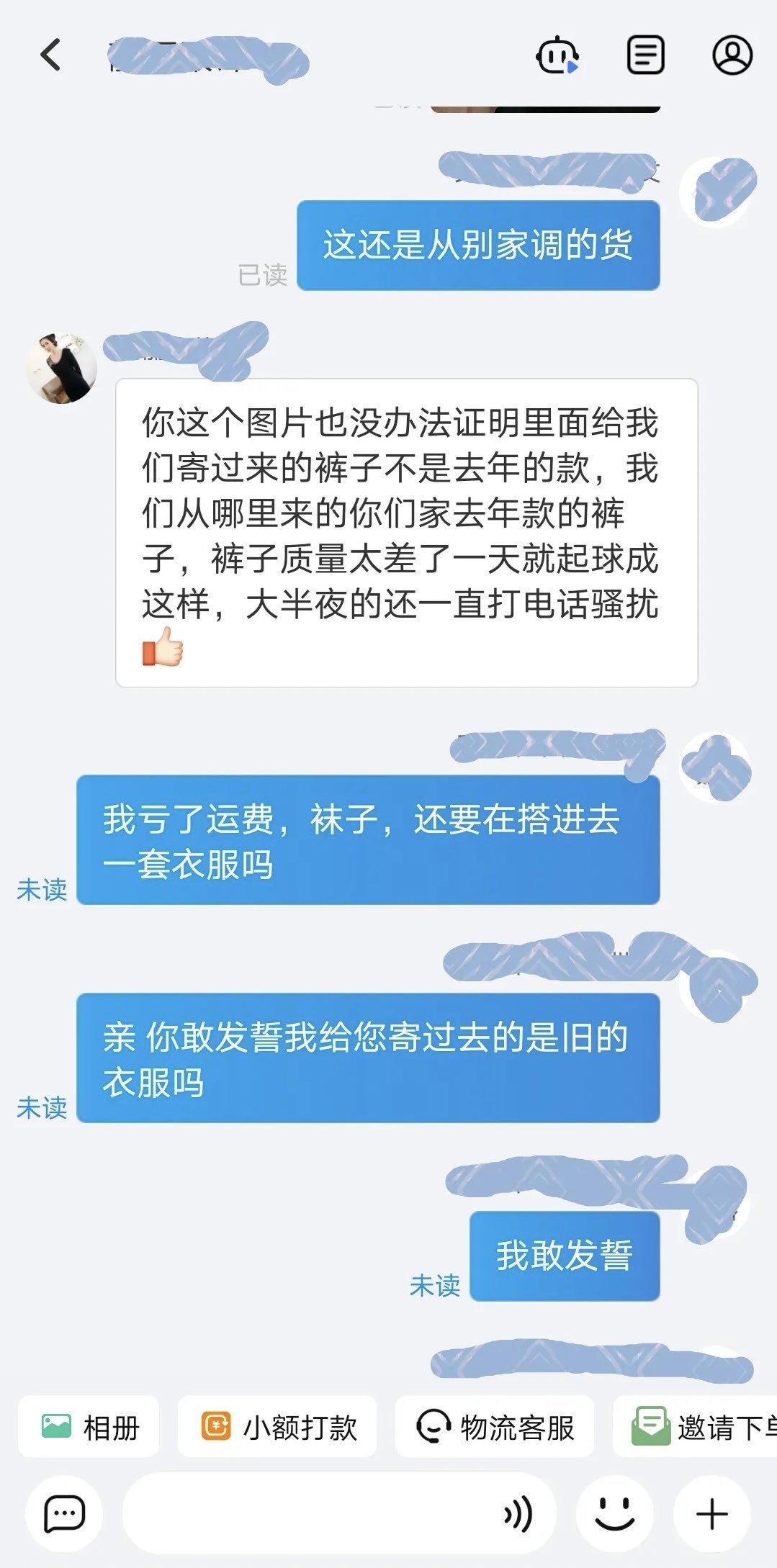
Task: Expand more options with the plus icon
Action: pos(711,1513)
